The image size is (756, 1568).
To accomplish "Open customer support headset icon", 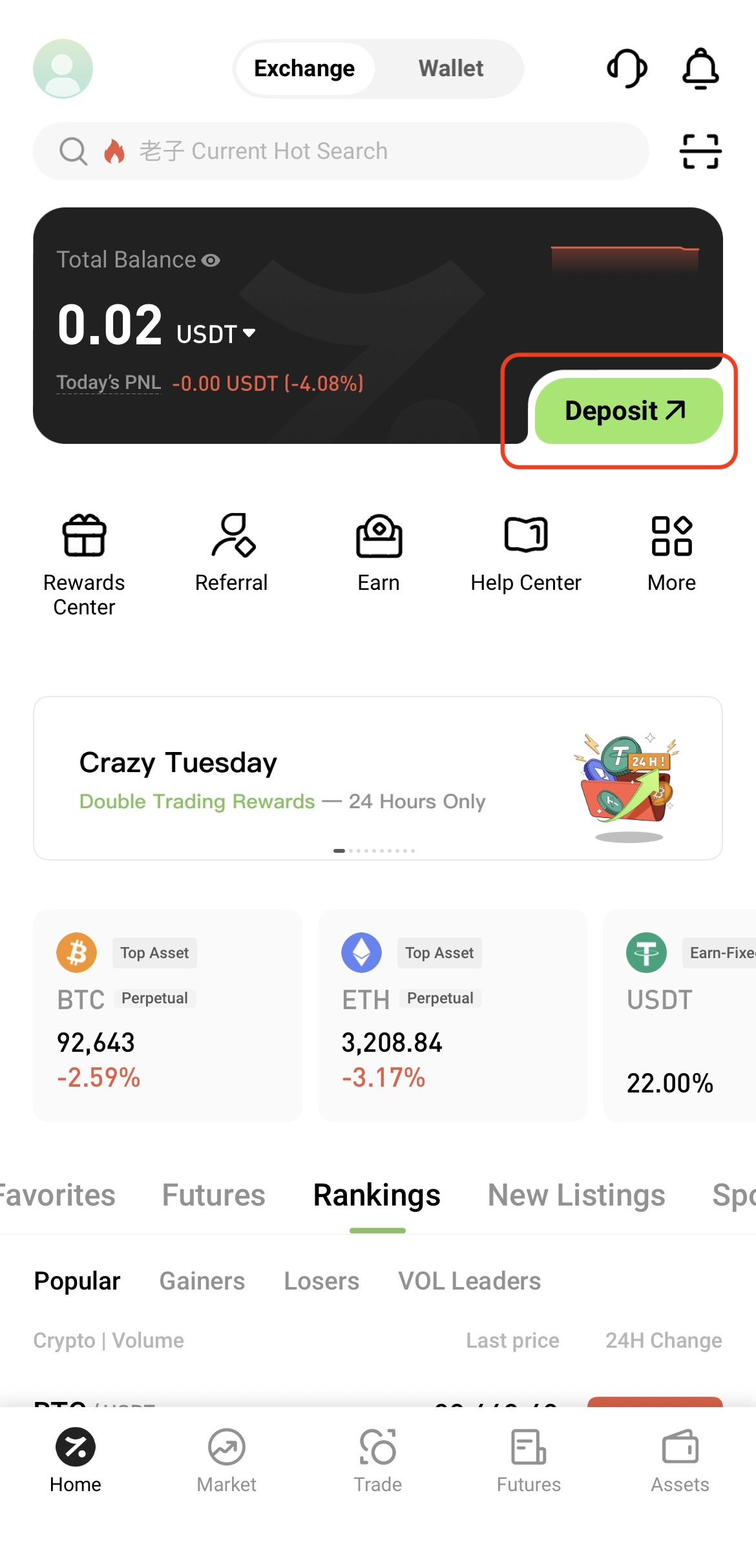I will [627, 68].
